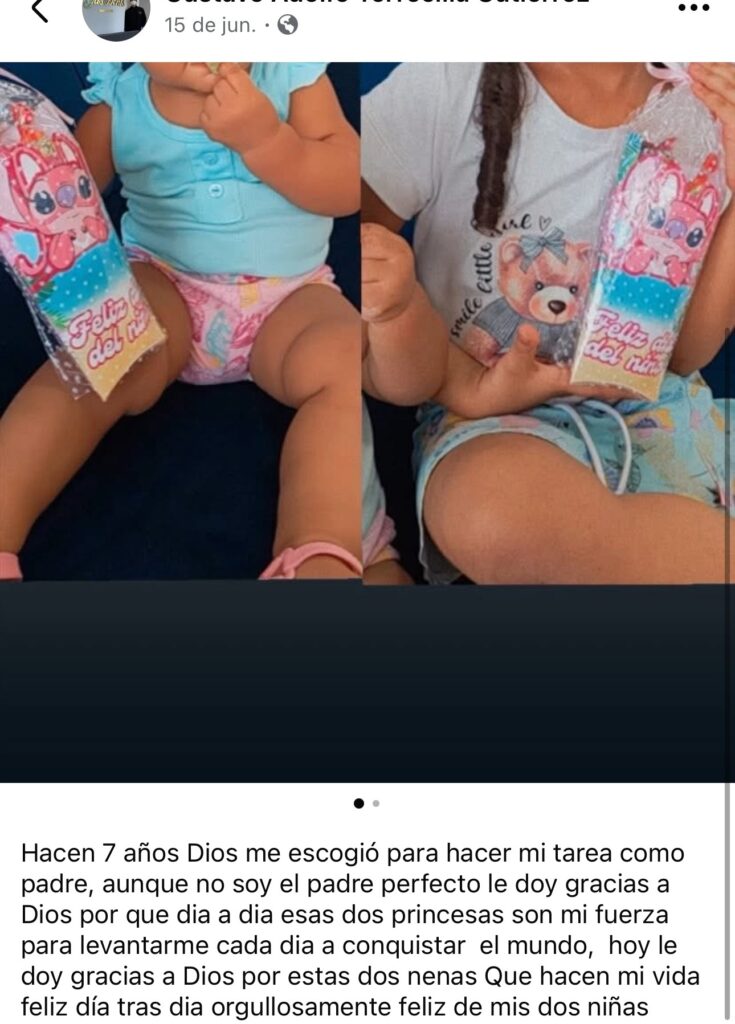
Task: Open the author's profile picture
Action: (115, 16)
